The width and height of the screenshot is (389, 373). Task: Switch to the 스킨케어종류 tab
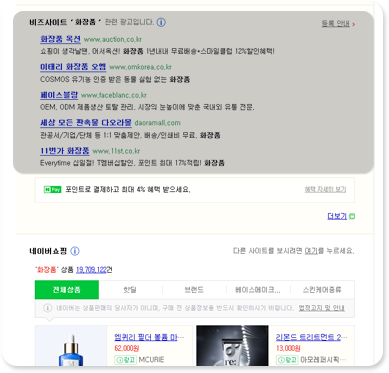[x=322, y=290]
